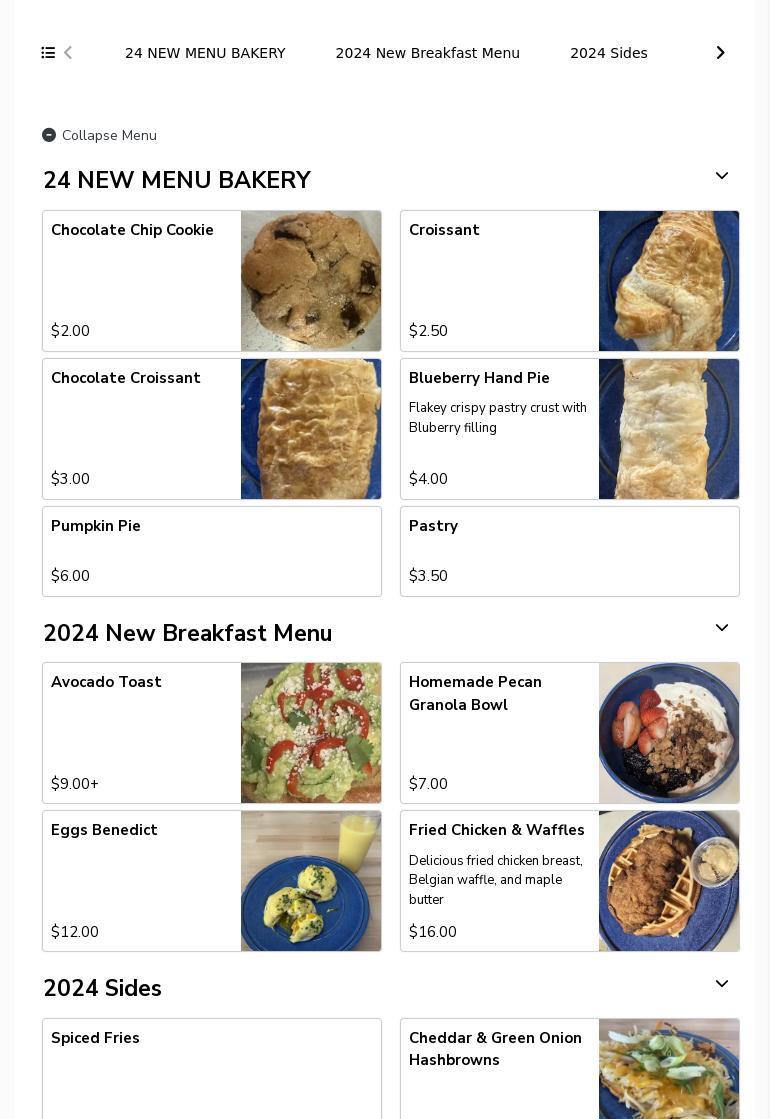This screenshot has height=1119, width=770.
Task: Choose the Pumpkin Pie item
Action: tap(212, 551)
